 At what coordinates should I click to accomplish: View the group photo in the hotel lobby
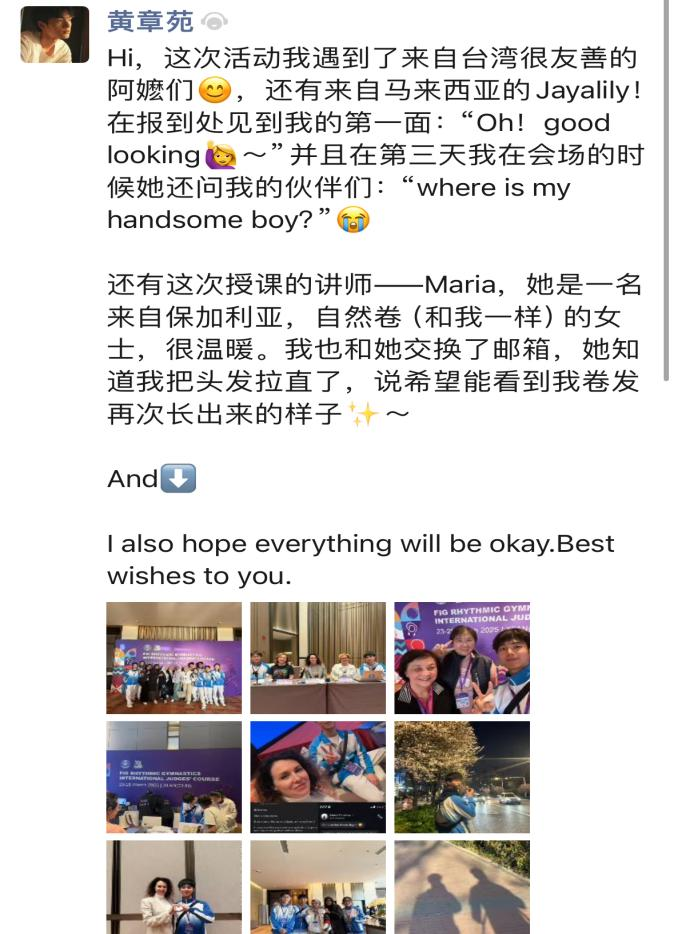tap(317, 887)
